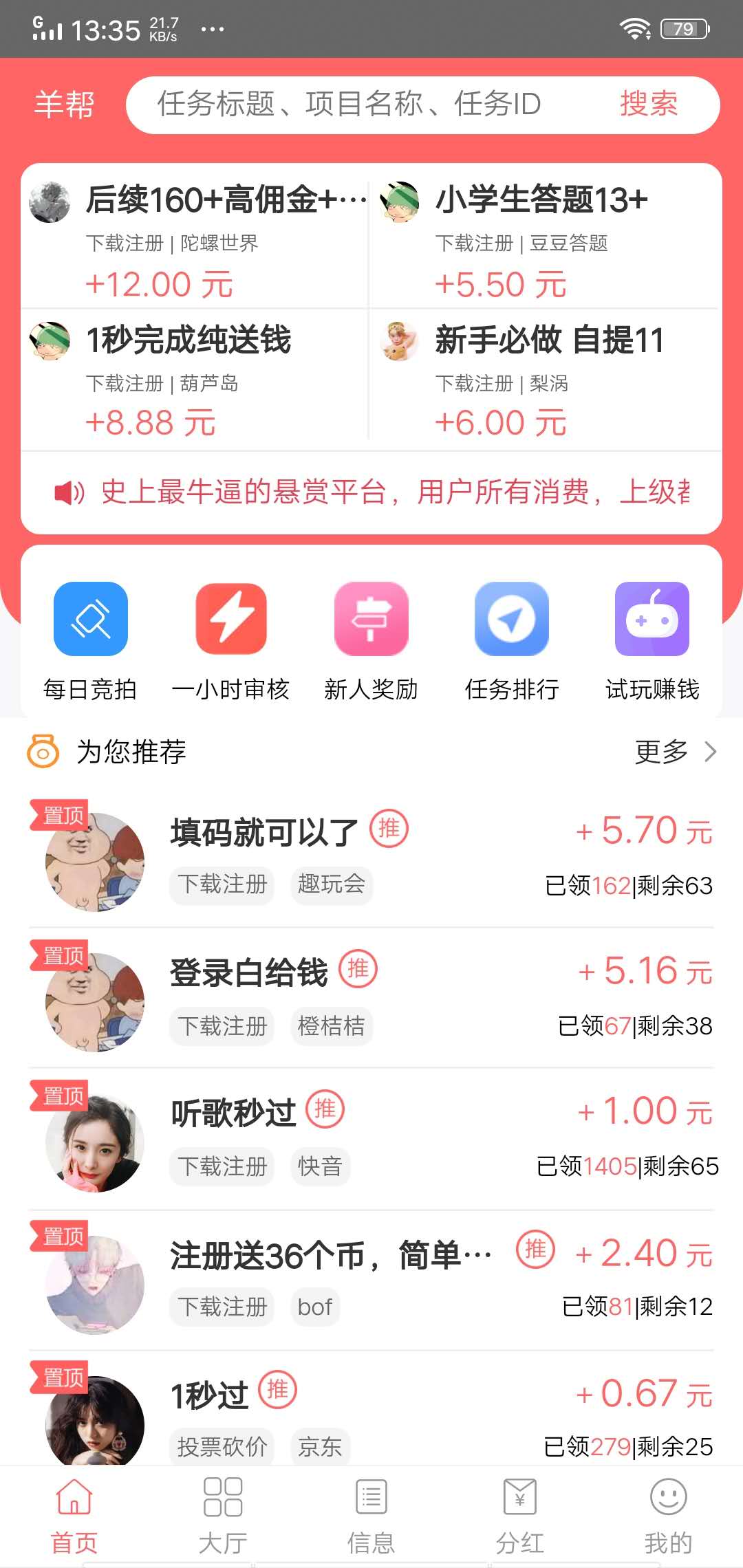The width and height of the screenshot is (743, 1568).
Task: Tap the 搜索 search button
Action: (648, 105)
